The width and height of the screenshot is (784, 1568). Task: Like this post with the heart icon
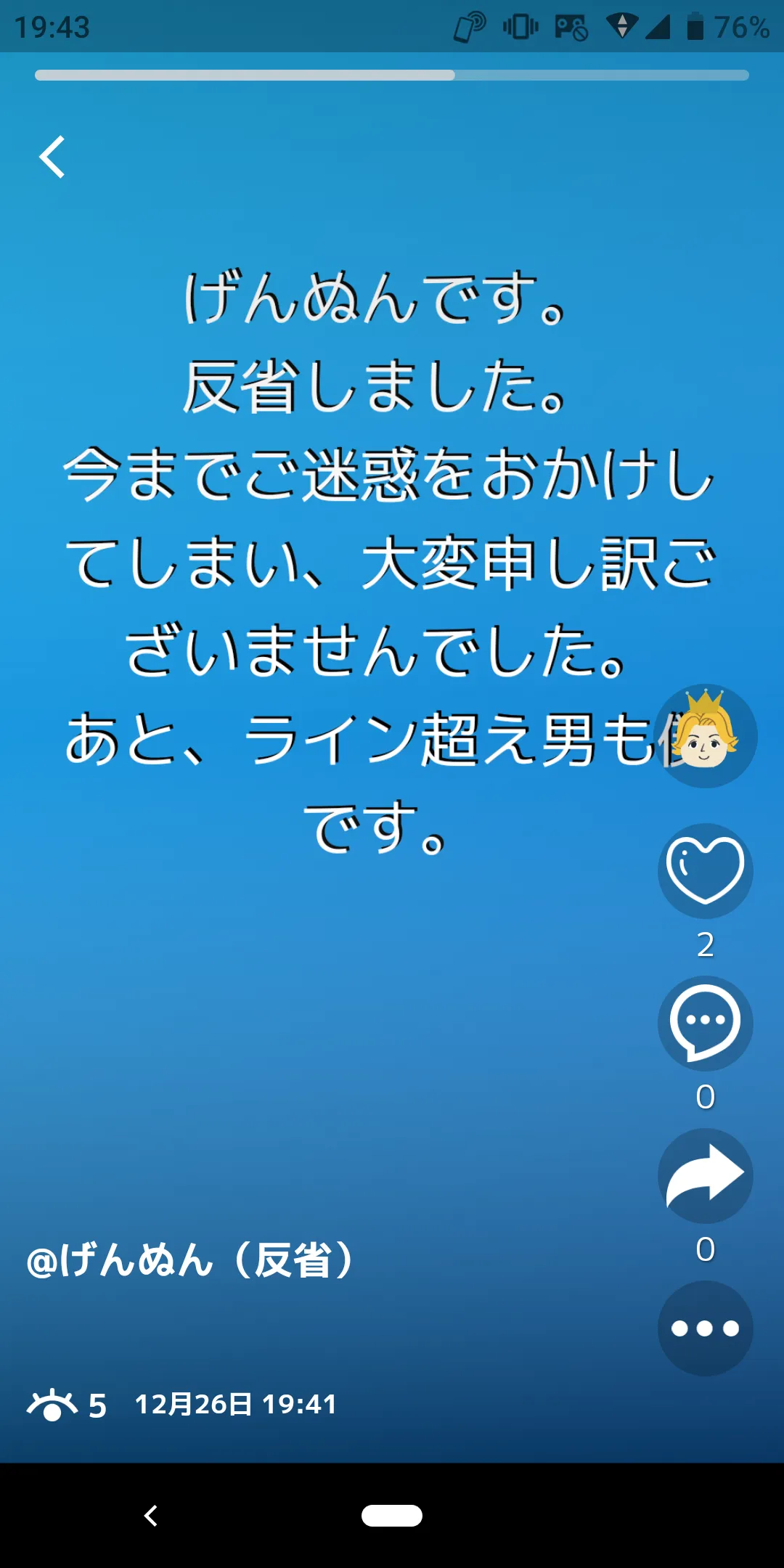706,871
